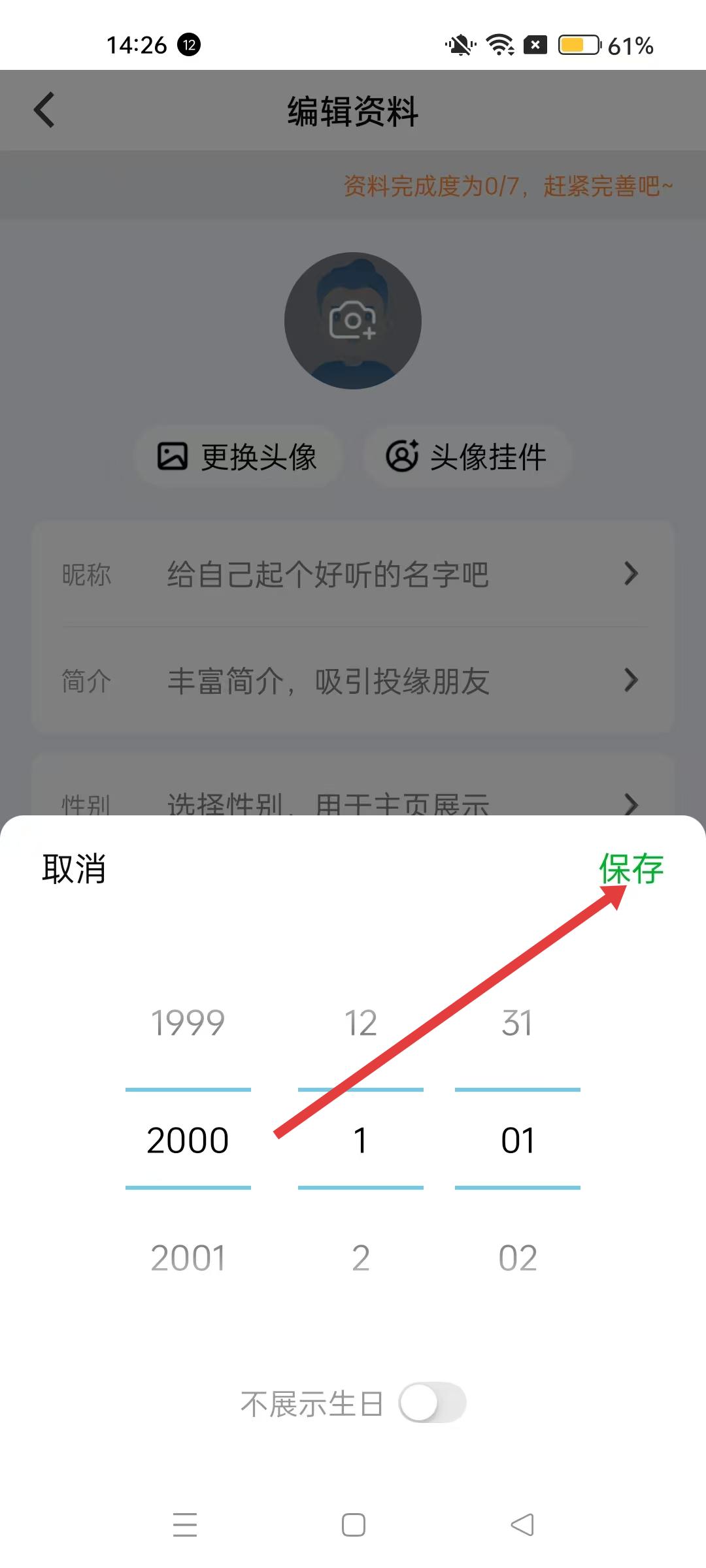The height and width of the screenshot is (1568, 706).
Task: Go to the system home screen
Action: tap(354, 1525)
